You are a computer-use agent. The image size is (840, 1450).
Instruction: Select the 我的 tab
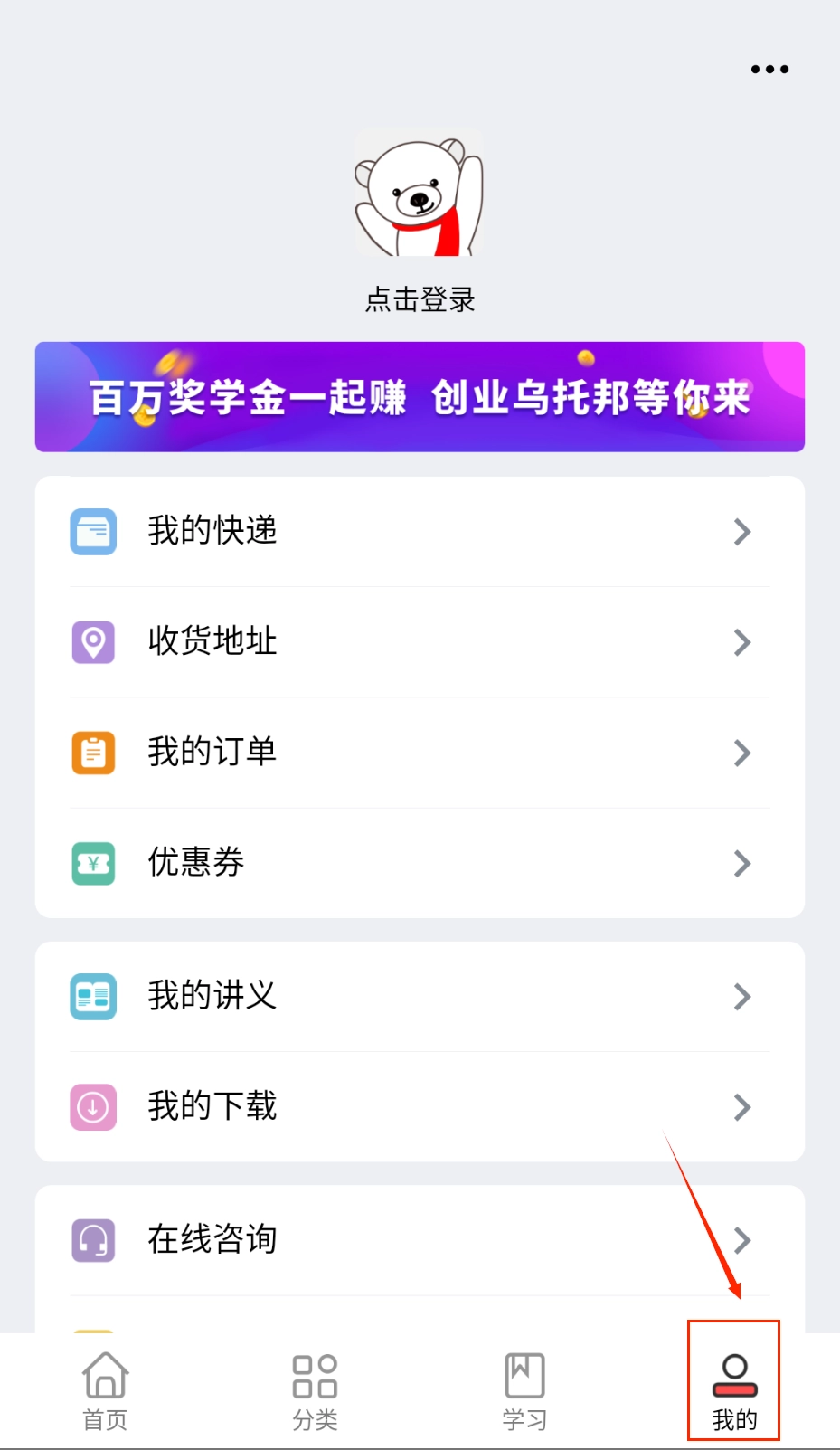734,1391
